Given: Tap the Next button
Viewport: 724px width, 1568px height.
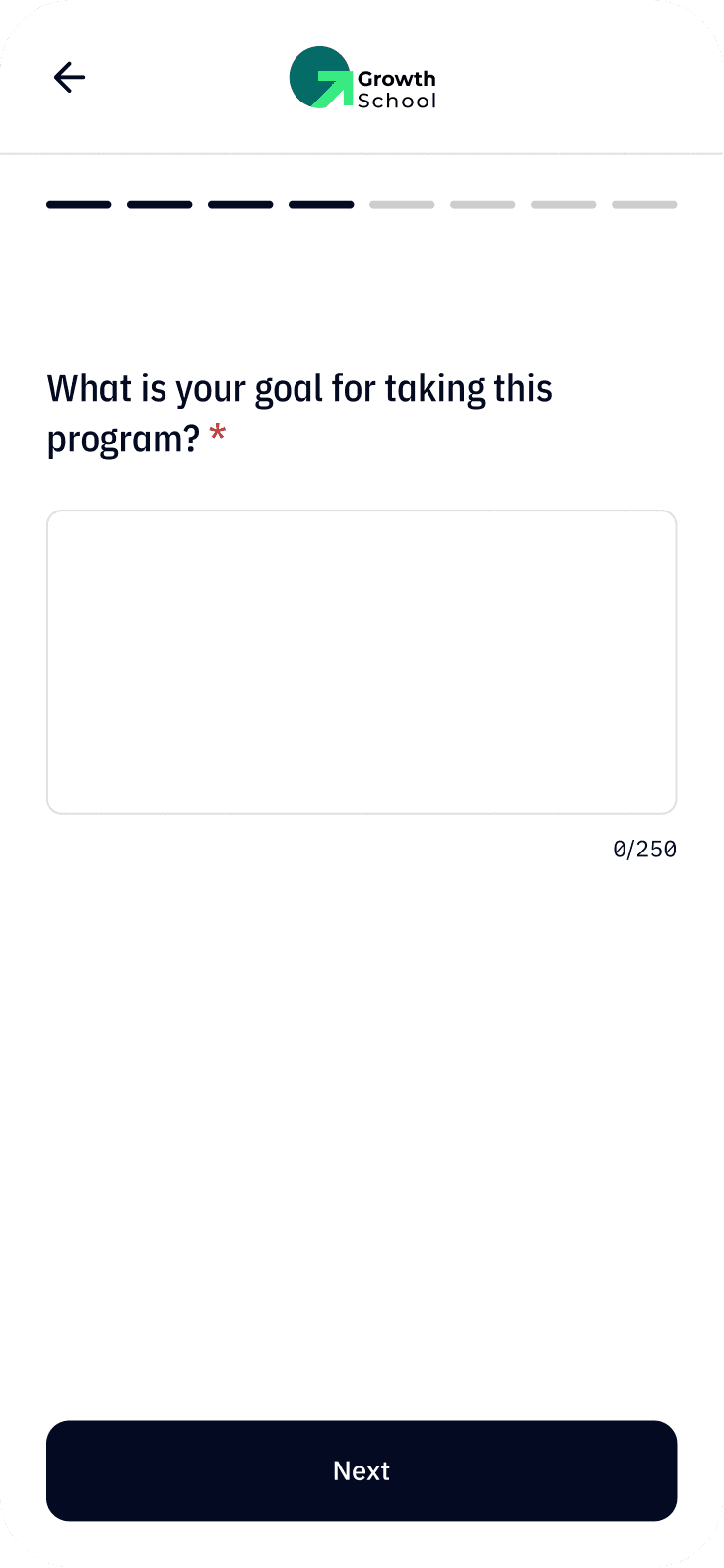Looking at the screenshot, I should point(362,1470).
